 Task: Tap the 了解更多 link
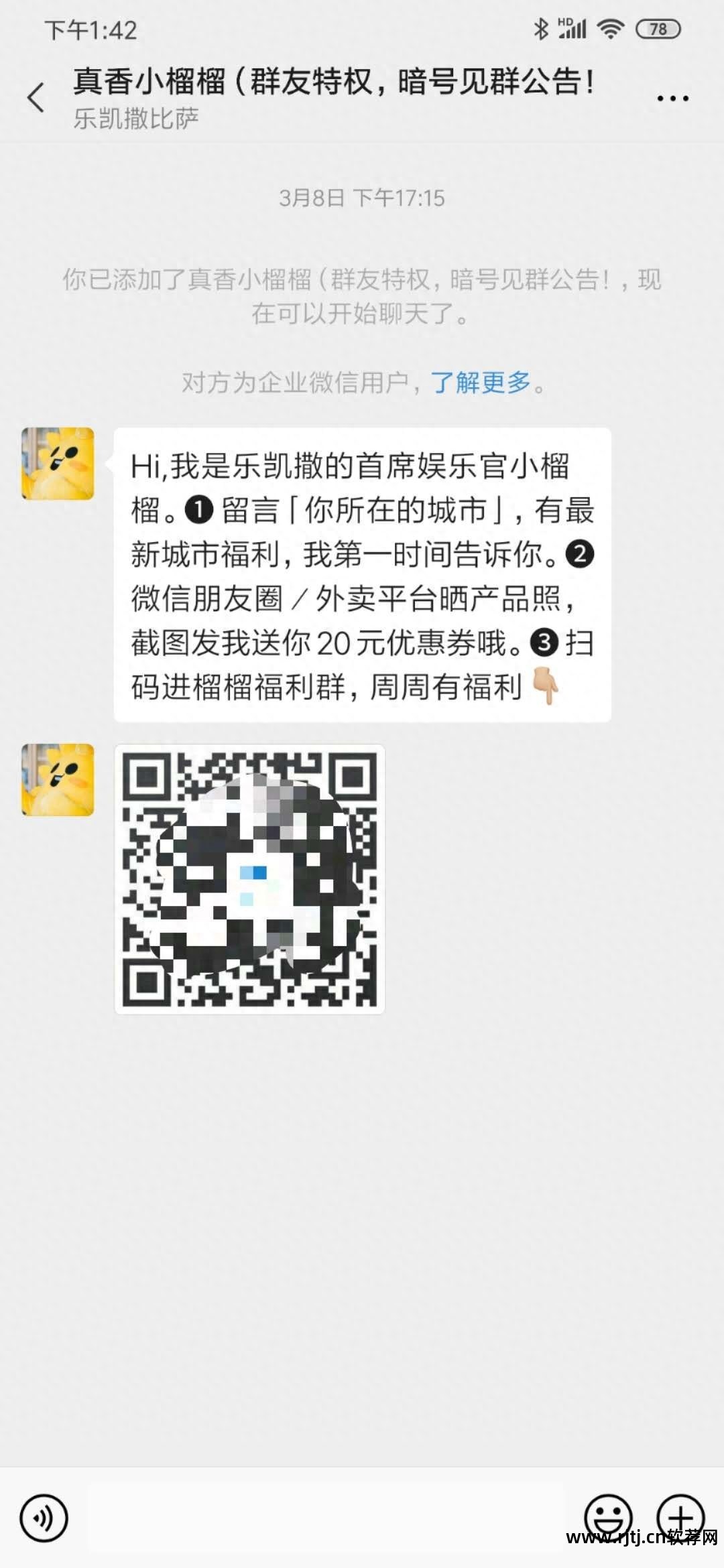480,383
